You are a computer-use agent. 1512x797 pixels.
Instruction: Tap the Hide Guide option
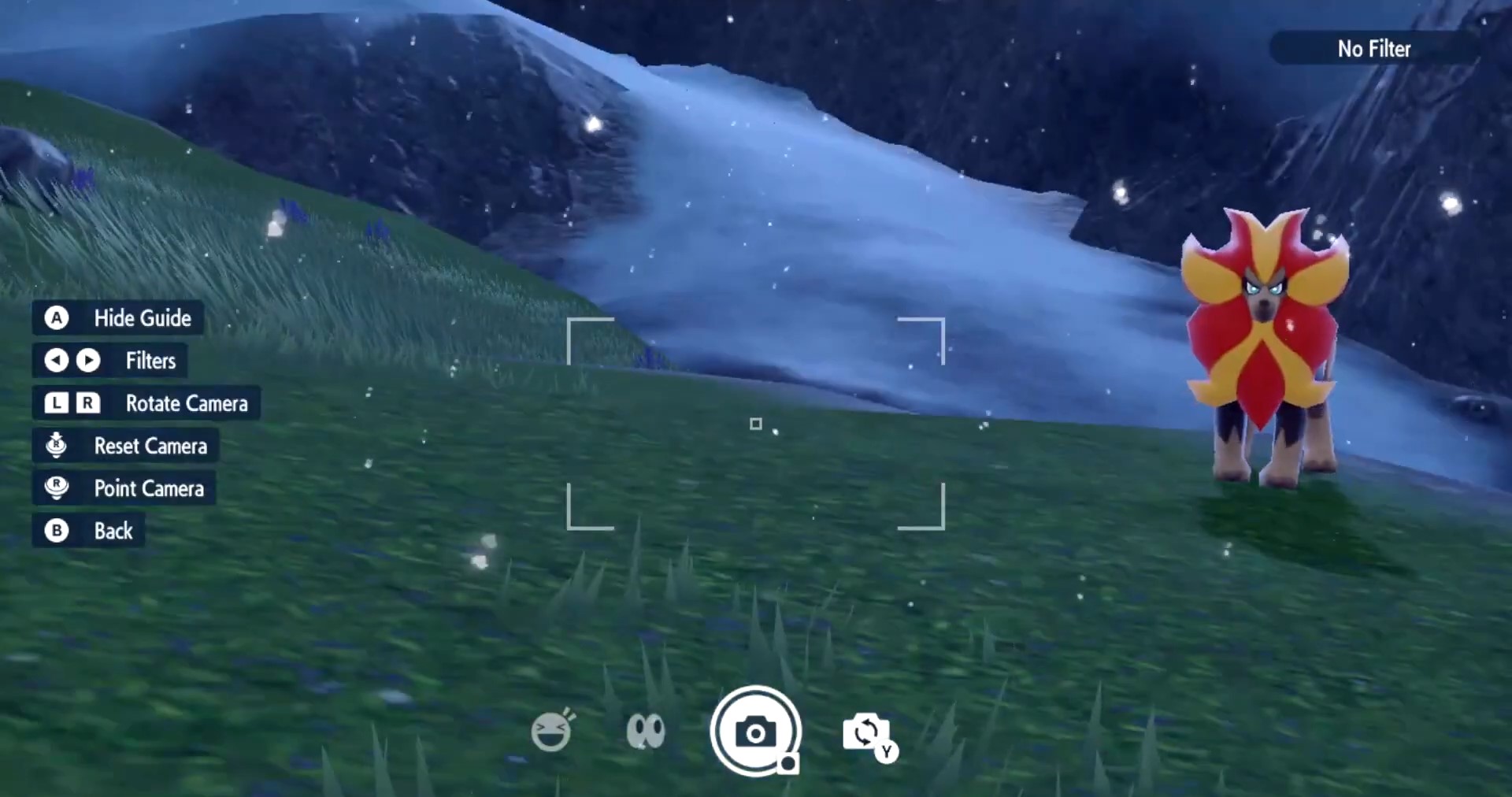click(x=118, y=318)
